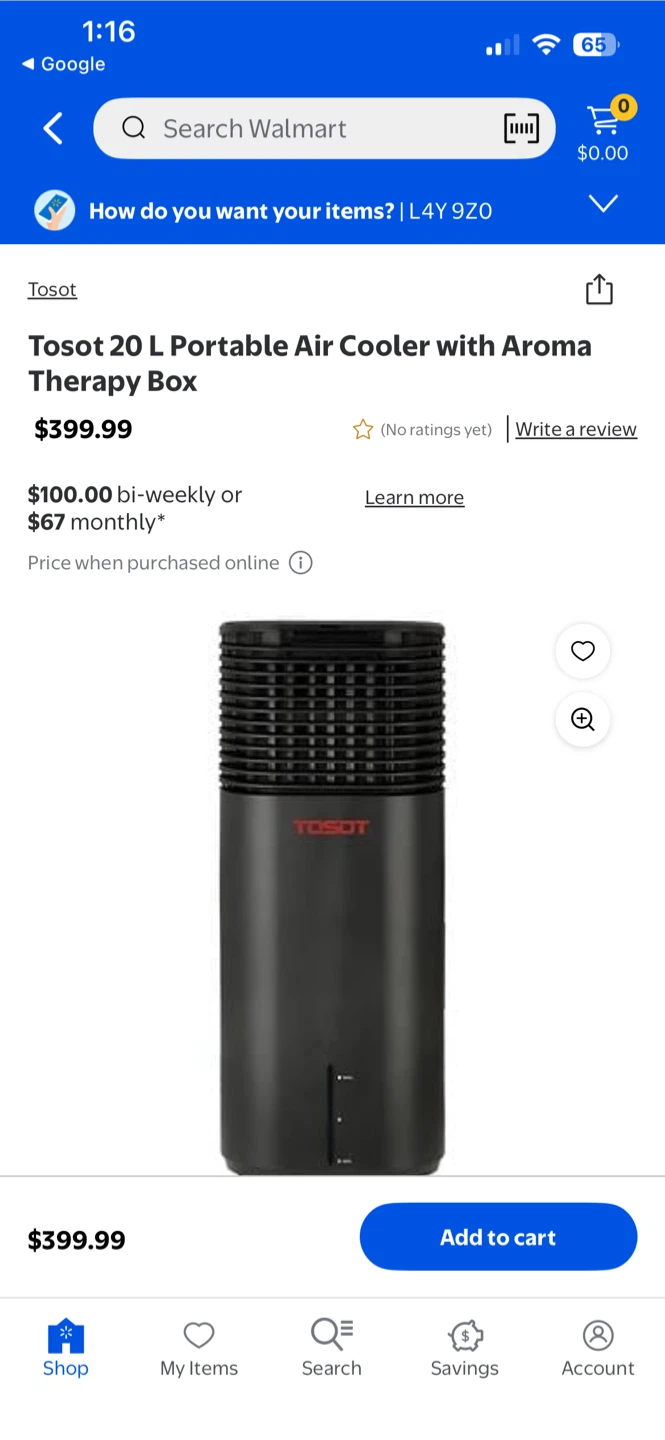Screen dimensions: 665x1440
Task: Add to cart
Action: 498,1237
